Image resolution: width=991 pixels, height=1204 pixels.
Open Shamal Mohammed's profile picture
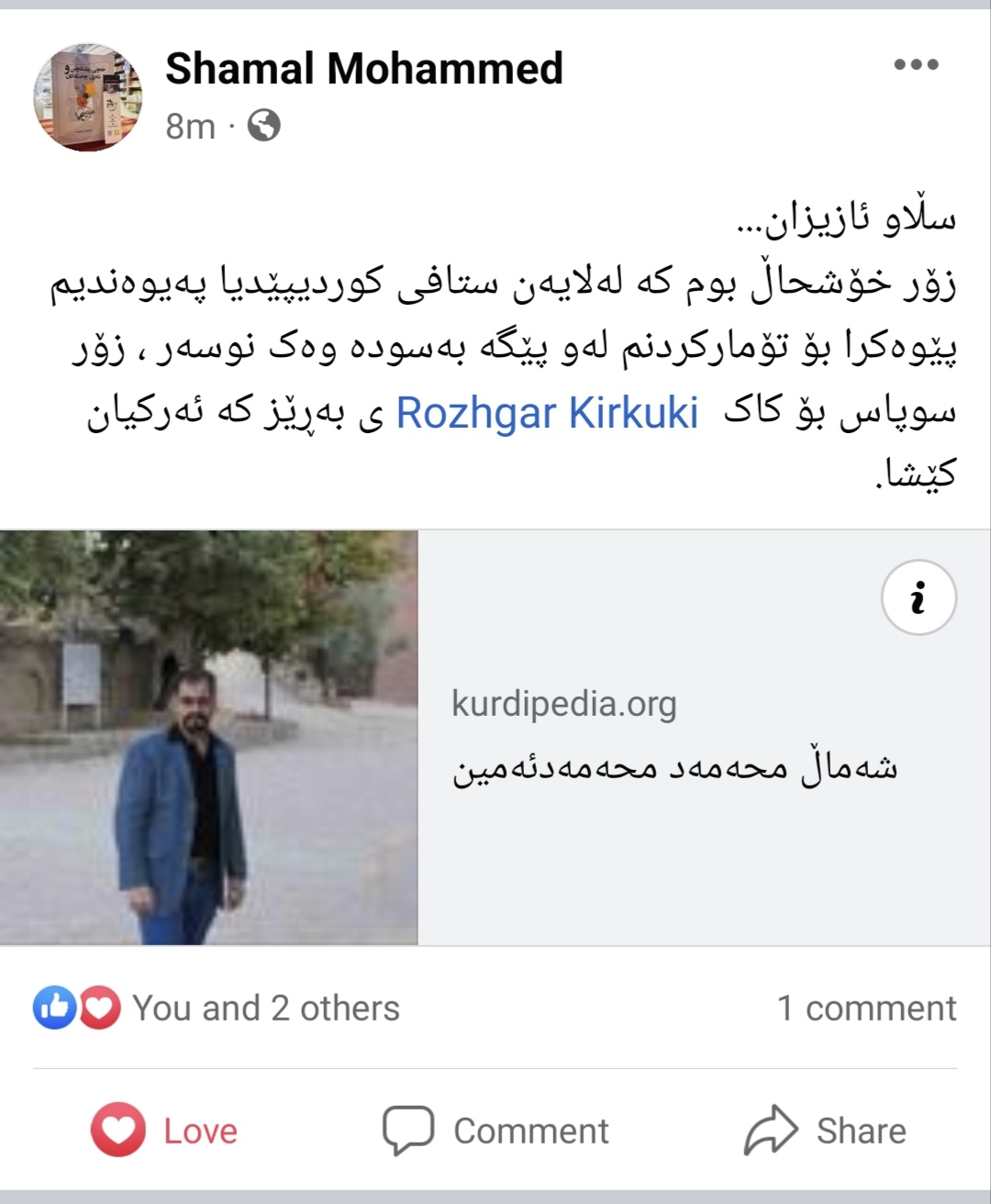(88, 96)
